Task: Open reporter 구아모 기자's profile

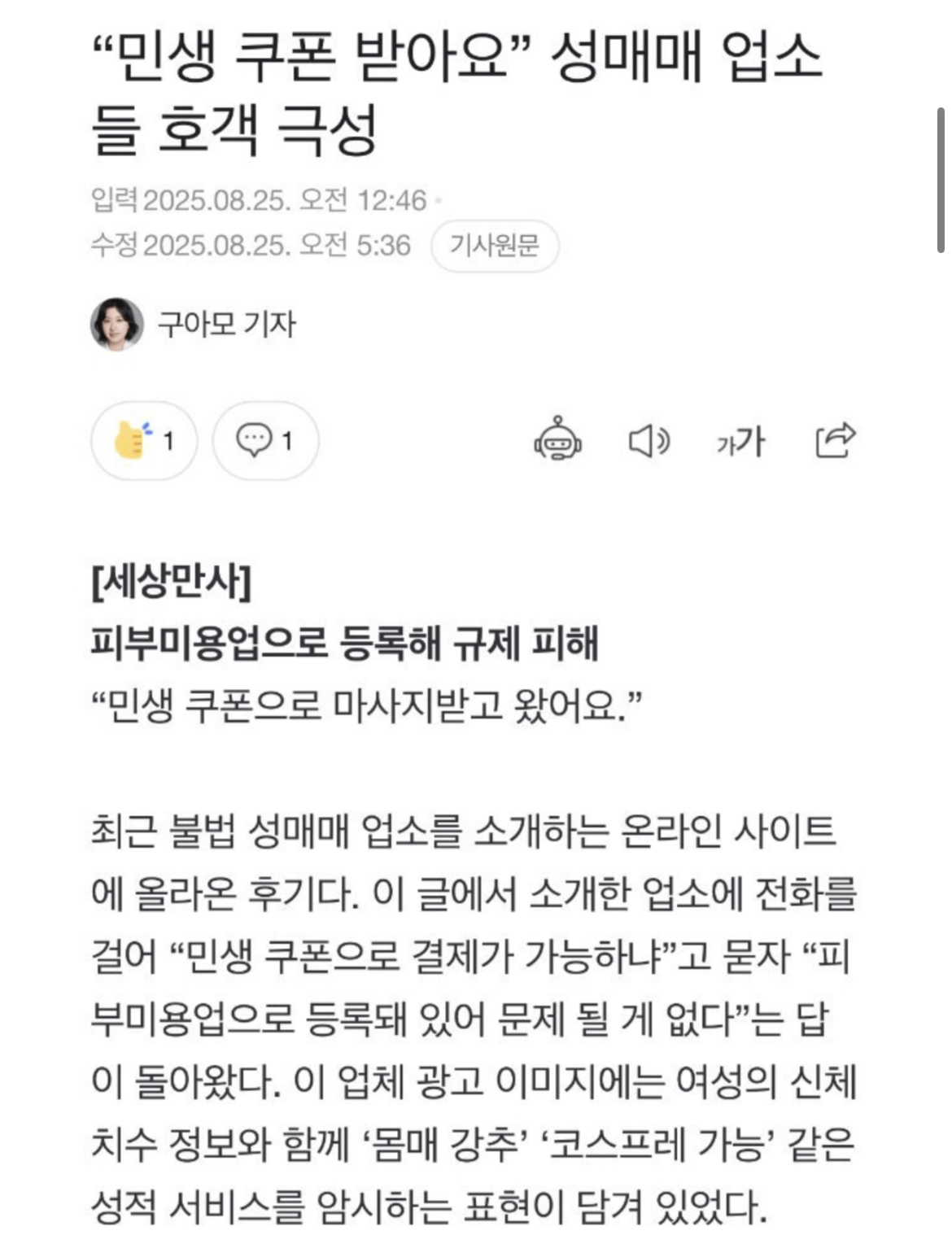Action: [x=225, y=325]
